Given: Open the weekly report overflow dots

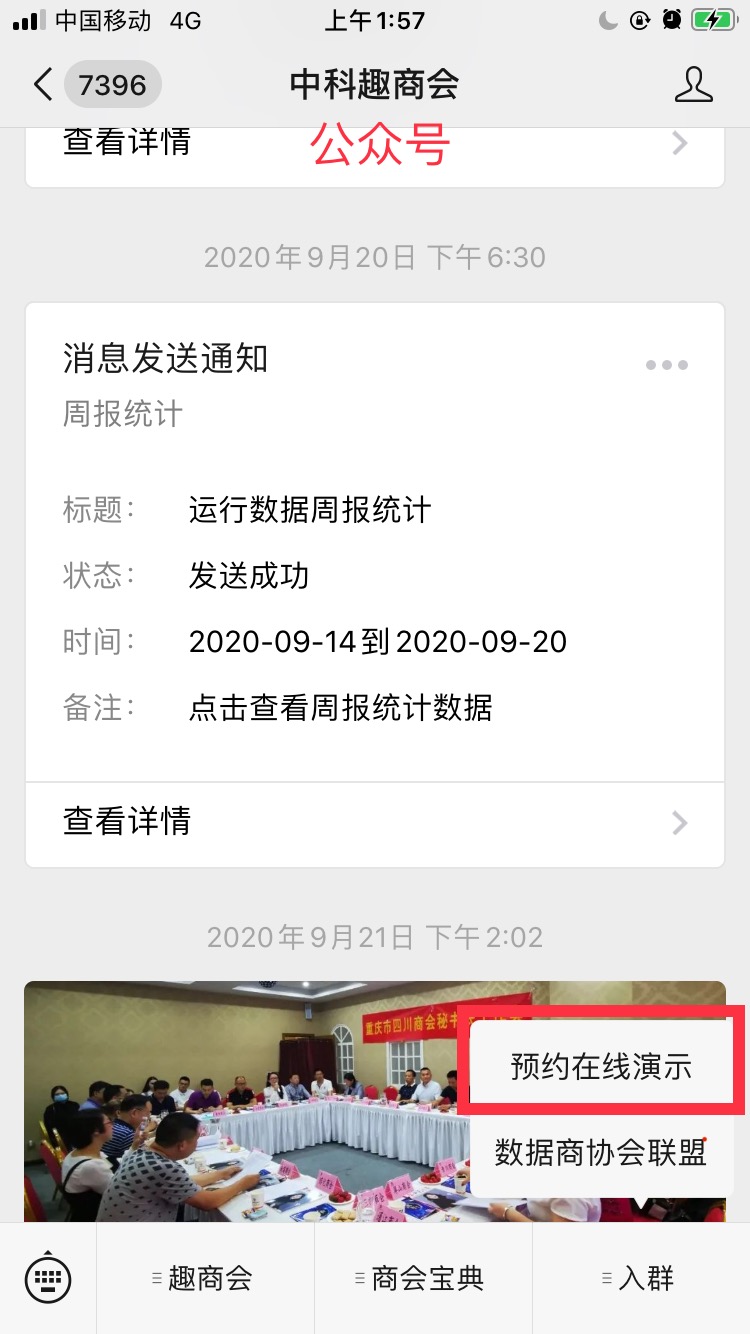Looking at the screenshot, I should pyautogui.click(x=666, y=365).
